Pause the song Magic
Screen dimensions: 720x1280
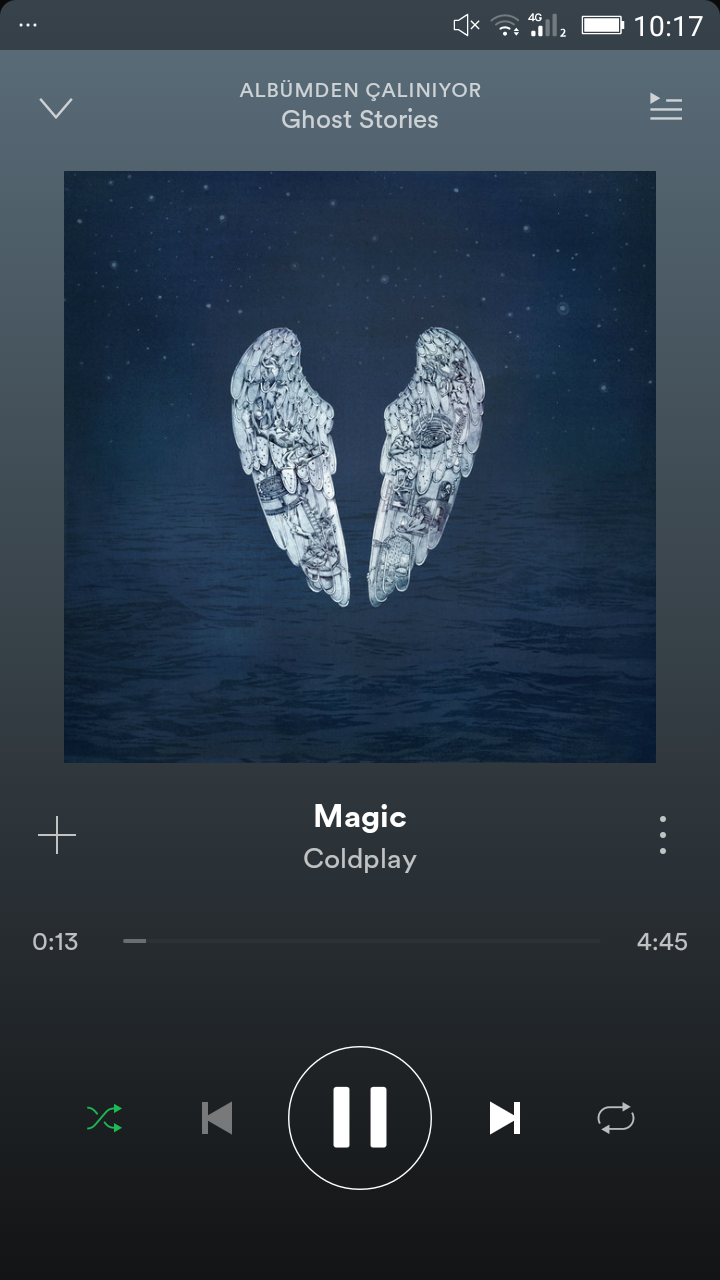(360, 1118)
